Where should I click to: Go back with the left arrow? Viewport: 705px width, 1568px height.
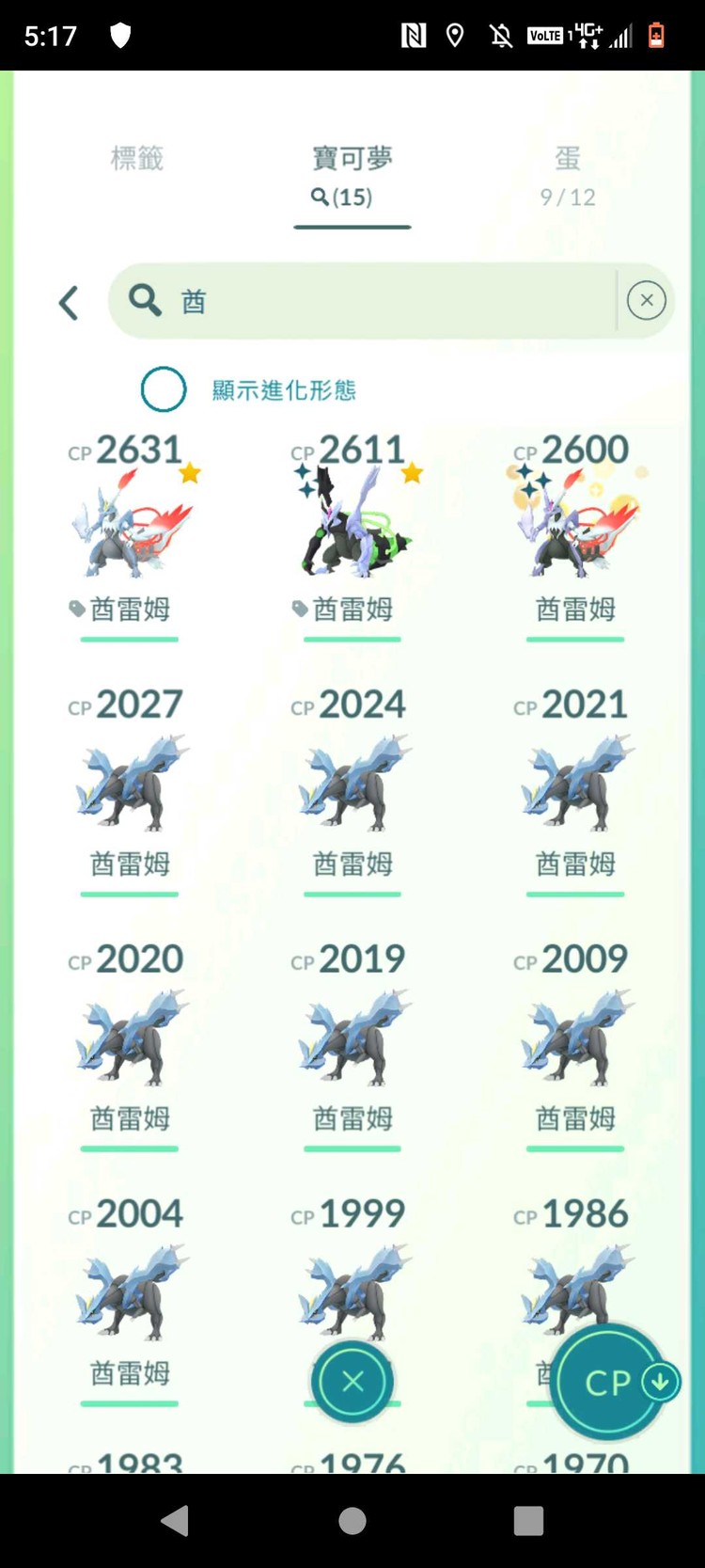coord(69,303)
